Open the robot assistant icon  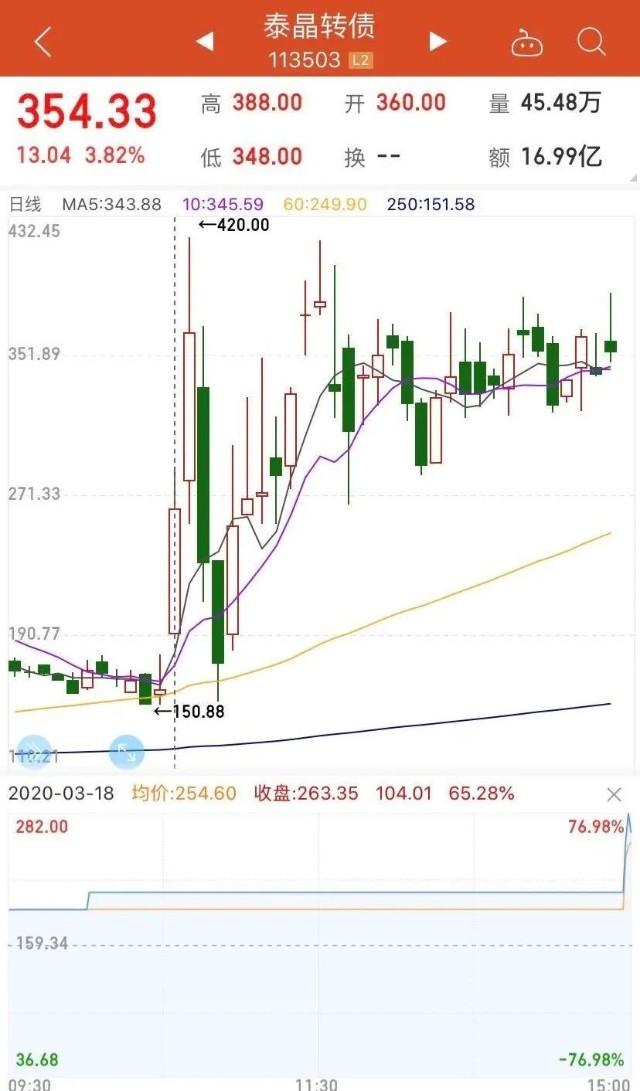coord(527,43)
